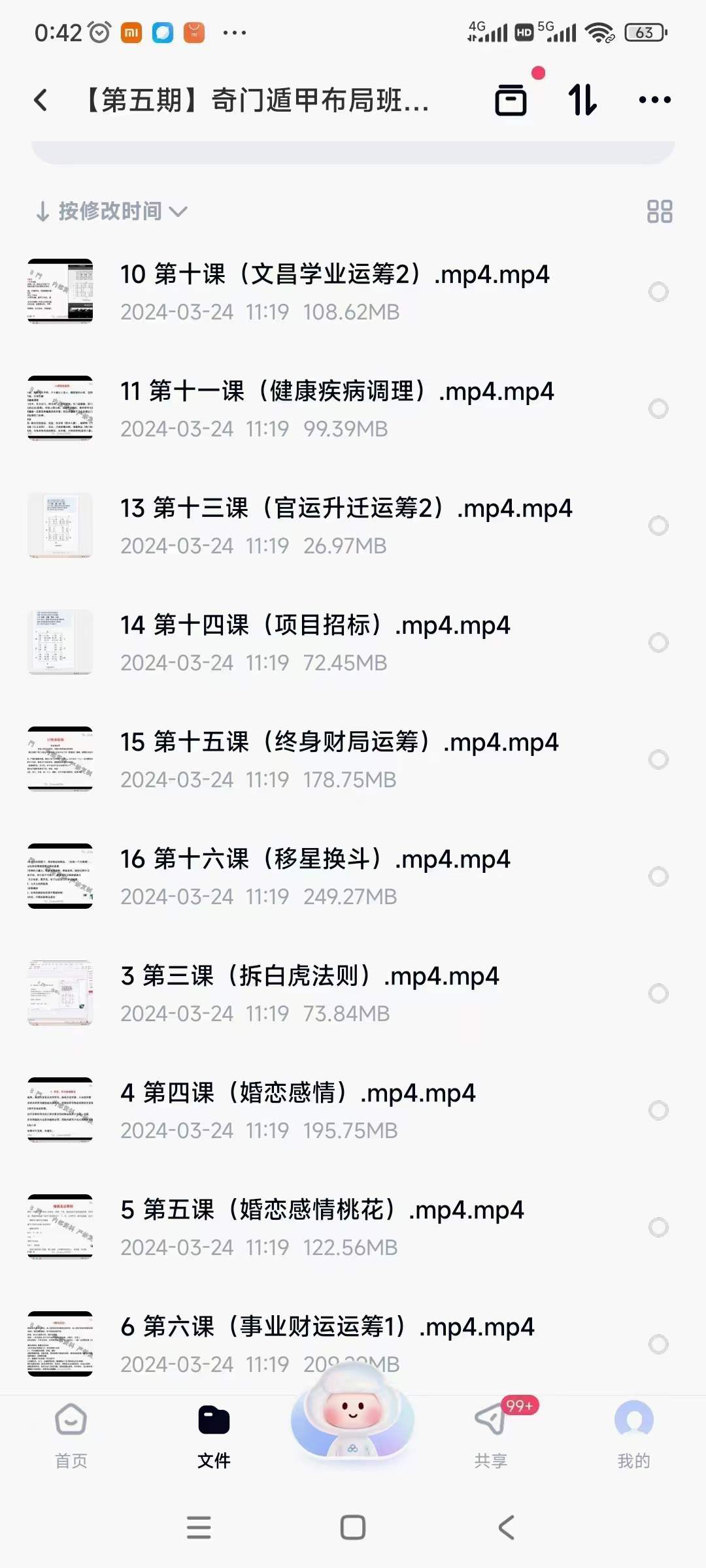Switch to grid view layout

point(659,211)
